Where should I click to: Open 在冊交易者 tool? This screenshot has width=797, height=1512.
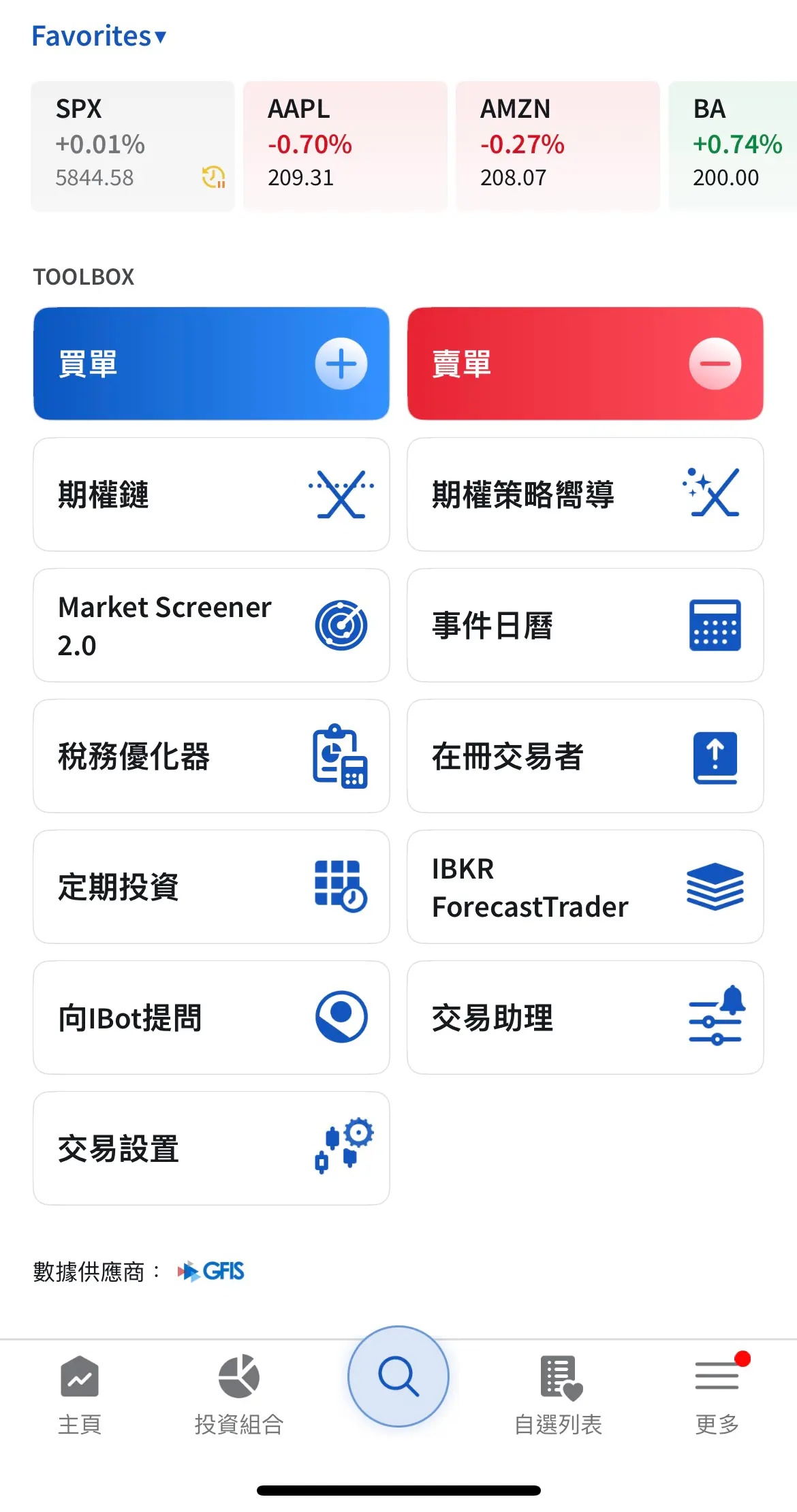point(585,756)
